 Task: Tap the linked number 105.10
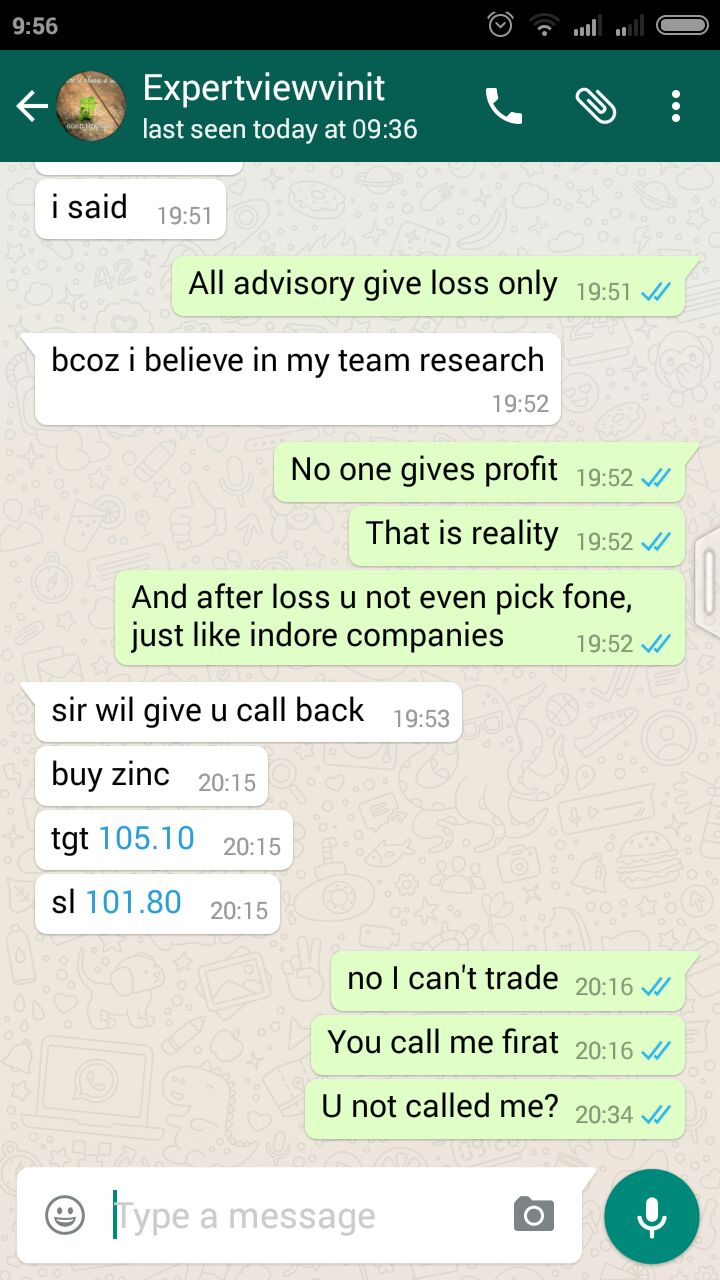click(x=147, y=838)
